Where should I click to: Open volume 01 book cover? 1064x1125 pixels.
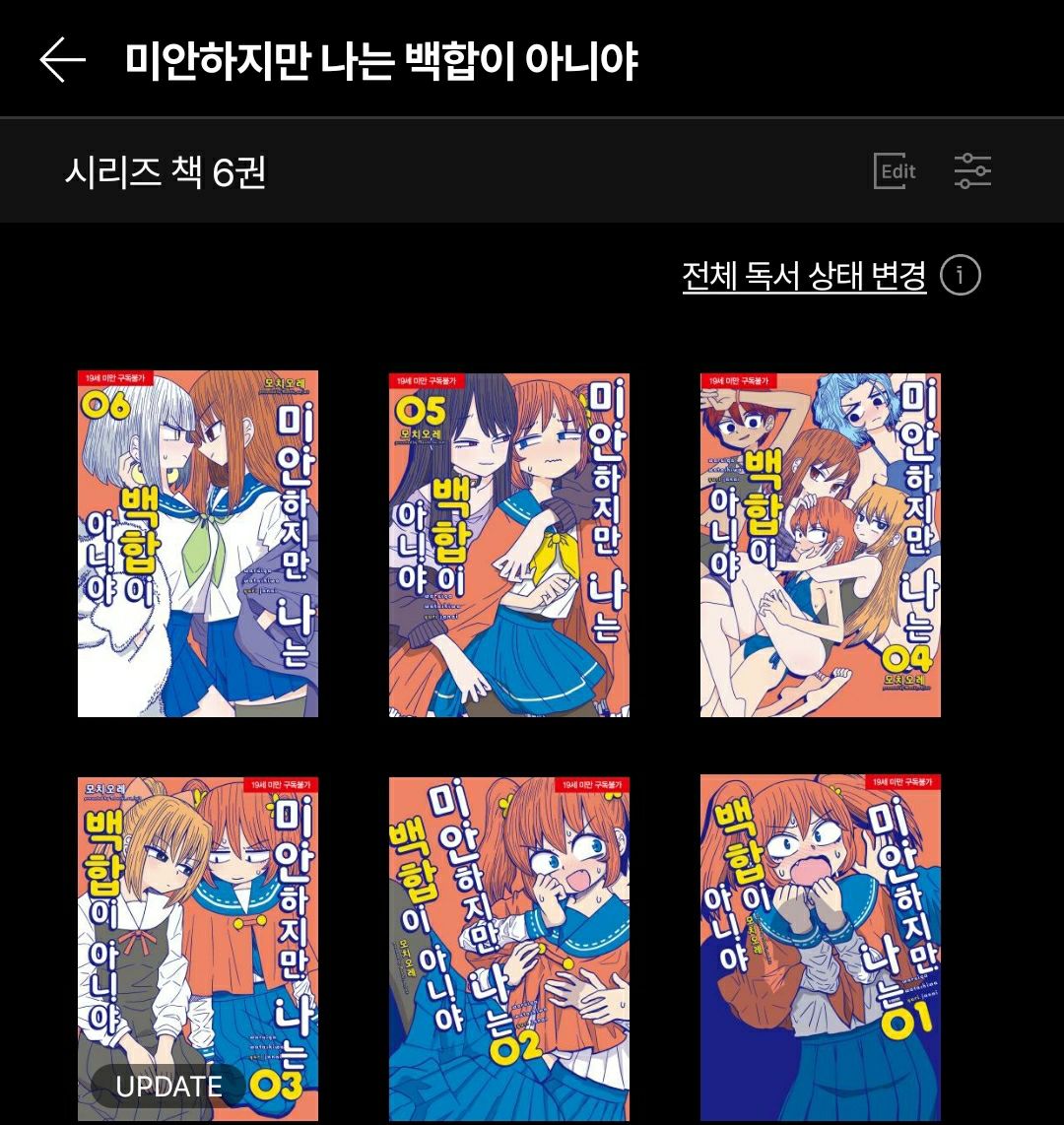point(821,948)
